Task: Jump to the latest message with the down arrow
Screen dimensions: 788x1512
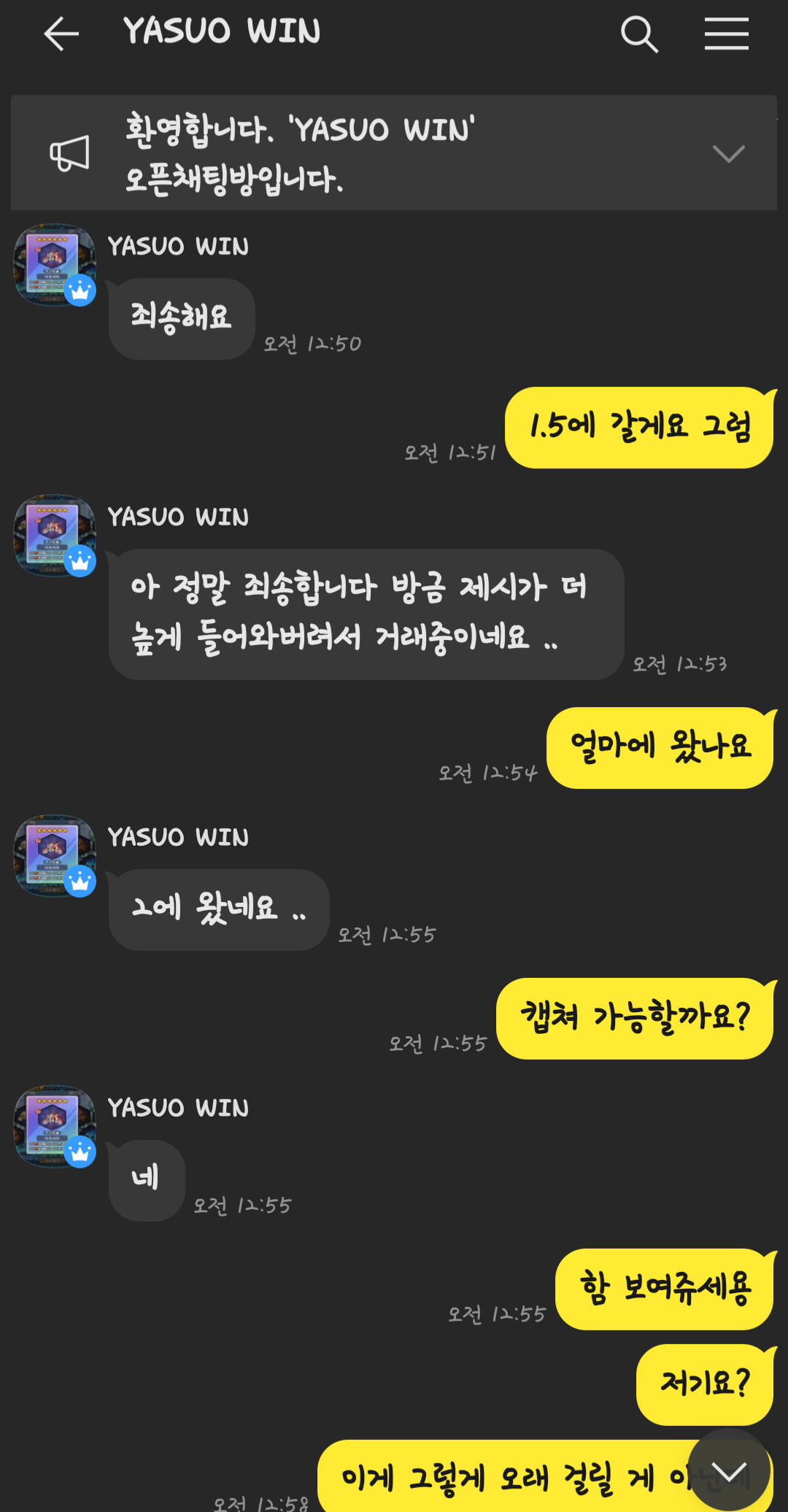Action: coord(729,1471)
